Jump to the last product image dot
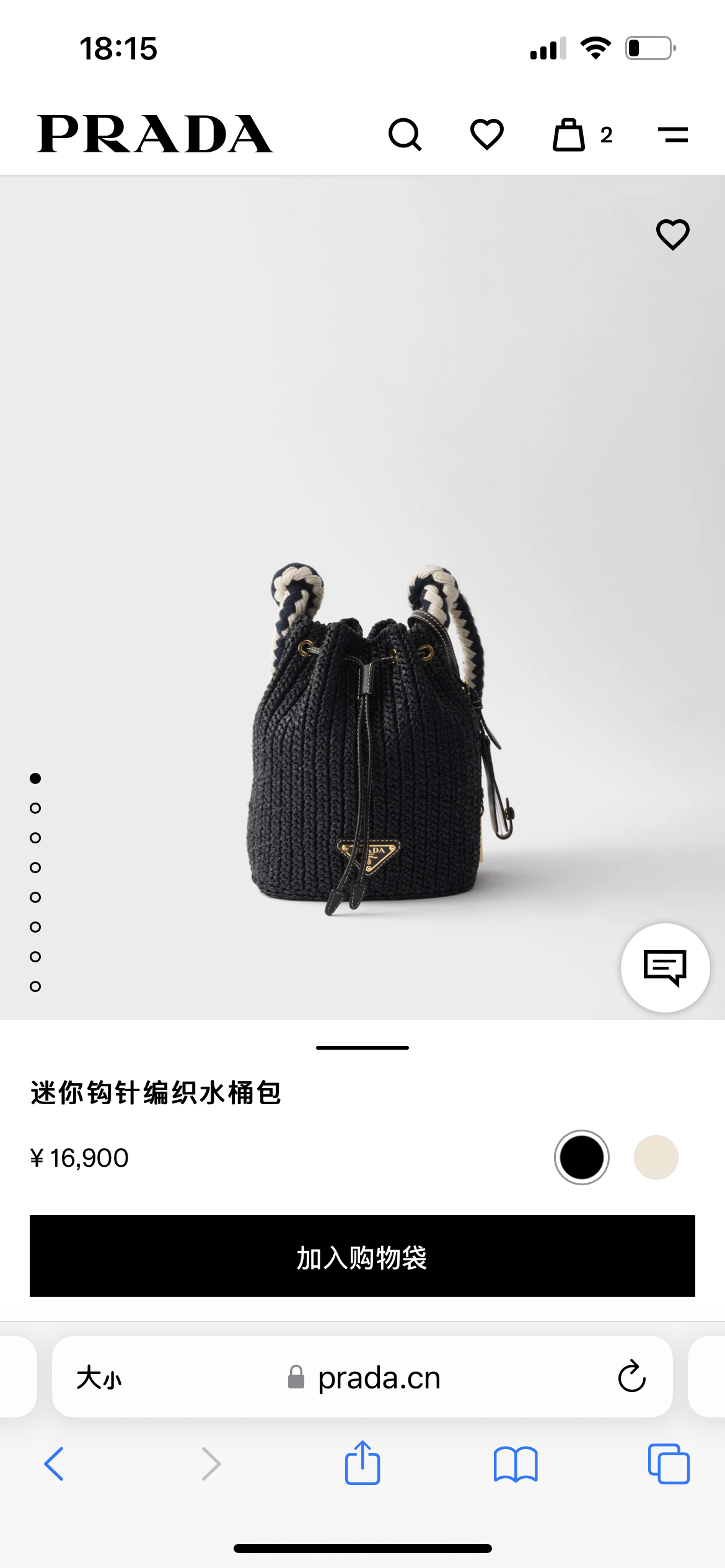The height and width of the screenshot is (1568, 725). tap(35, 987)
